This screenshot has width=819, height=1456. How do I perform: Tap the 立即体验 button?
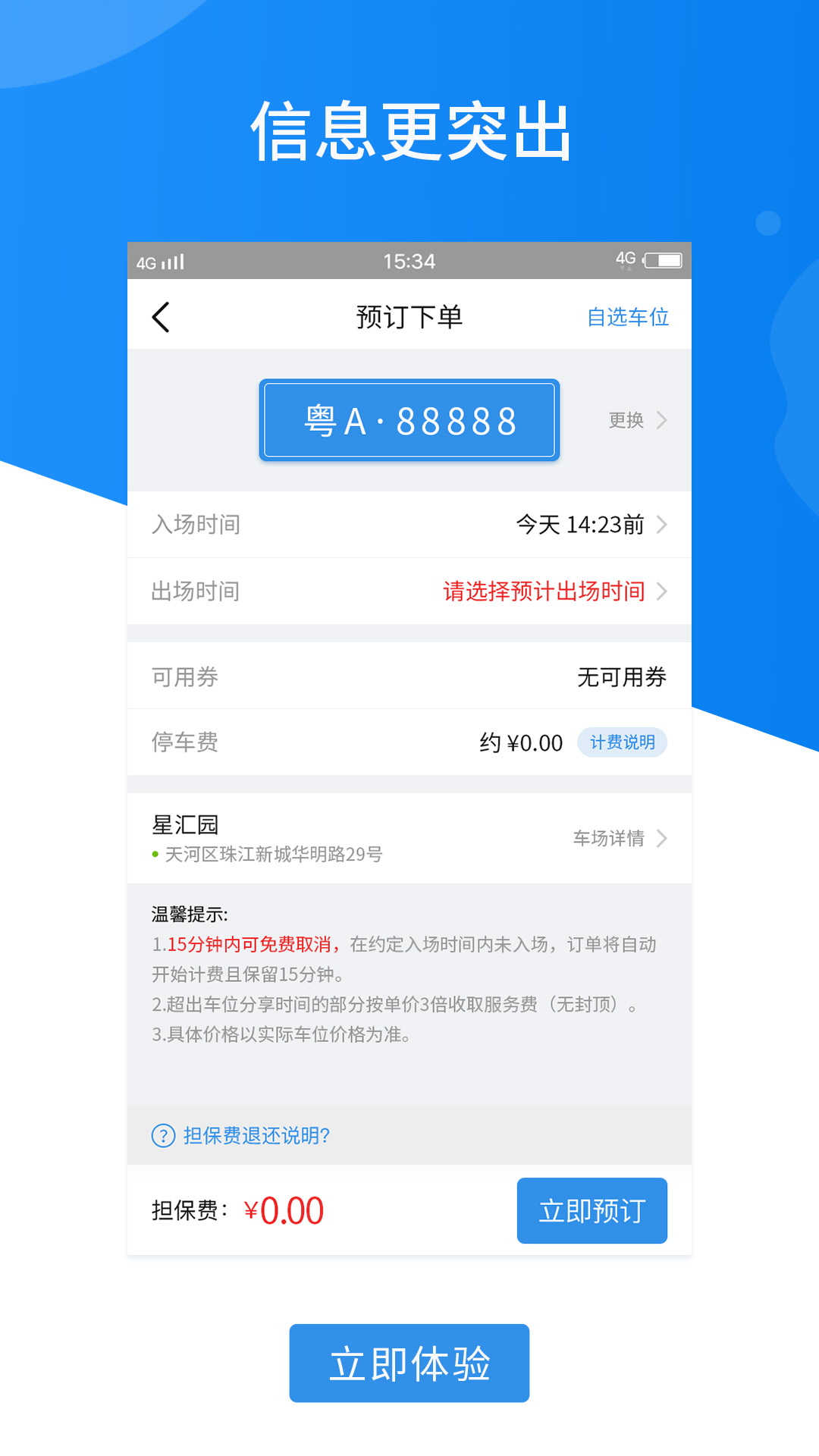click(409, 1363)
